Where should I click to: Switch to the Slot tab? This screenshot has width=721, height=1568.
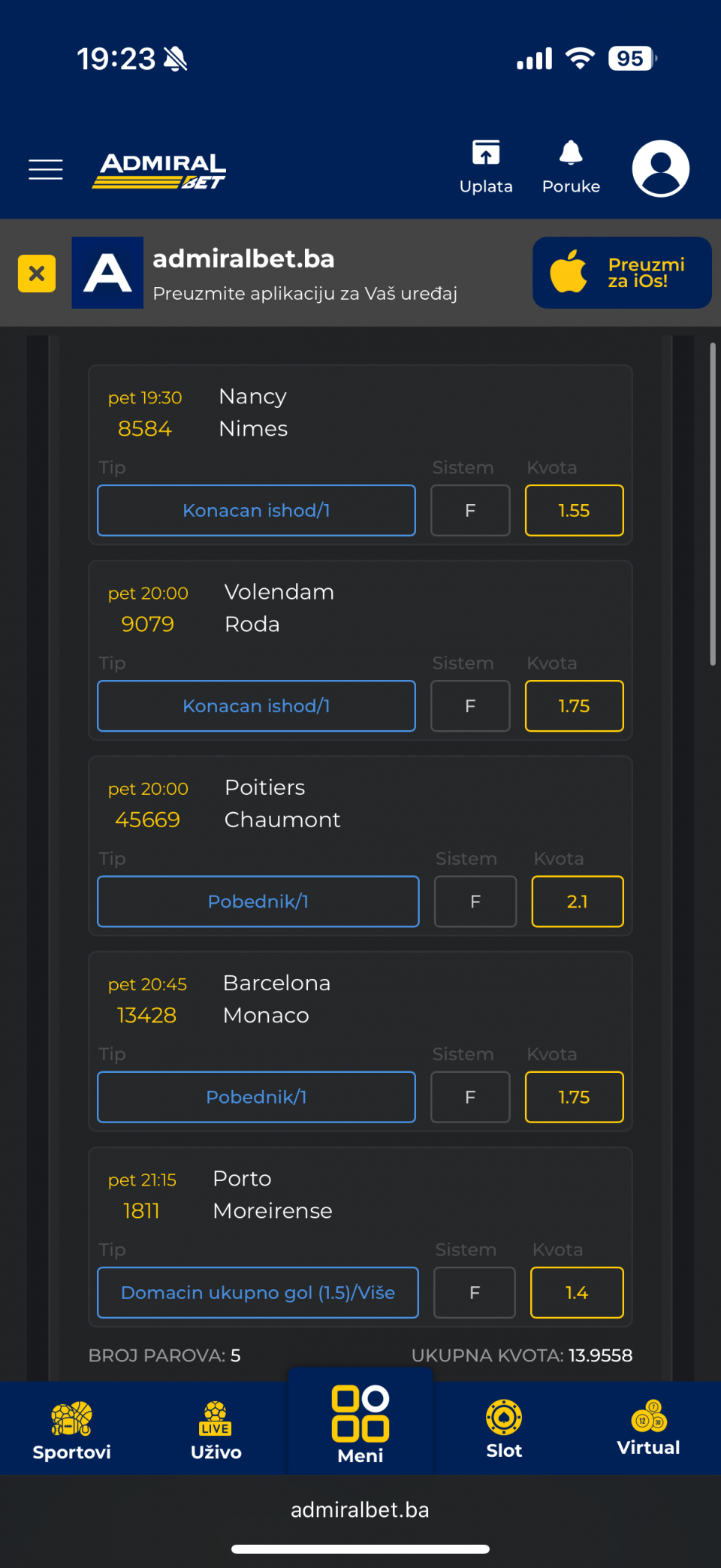click(504, 1430)
